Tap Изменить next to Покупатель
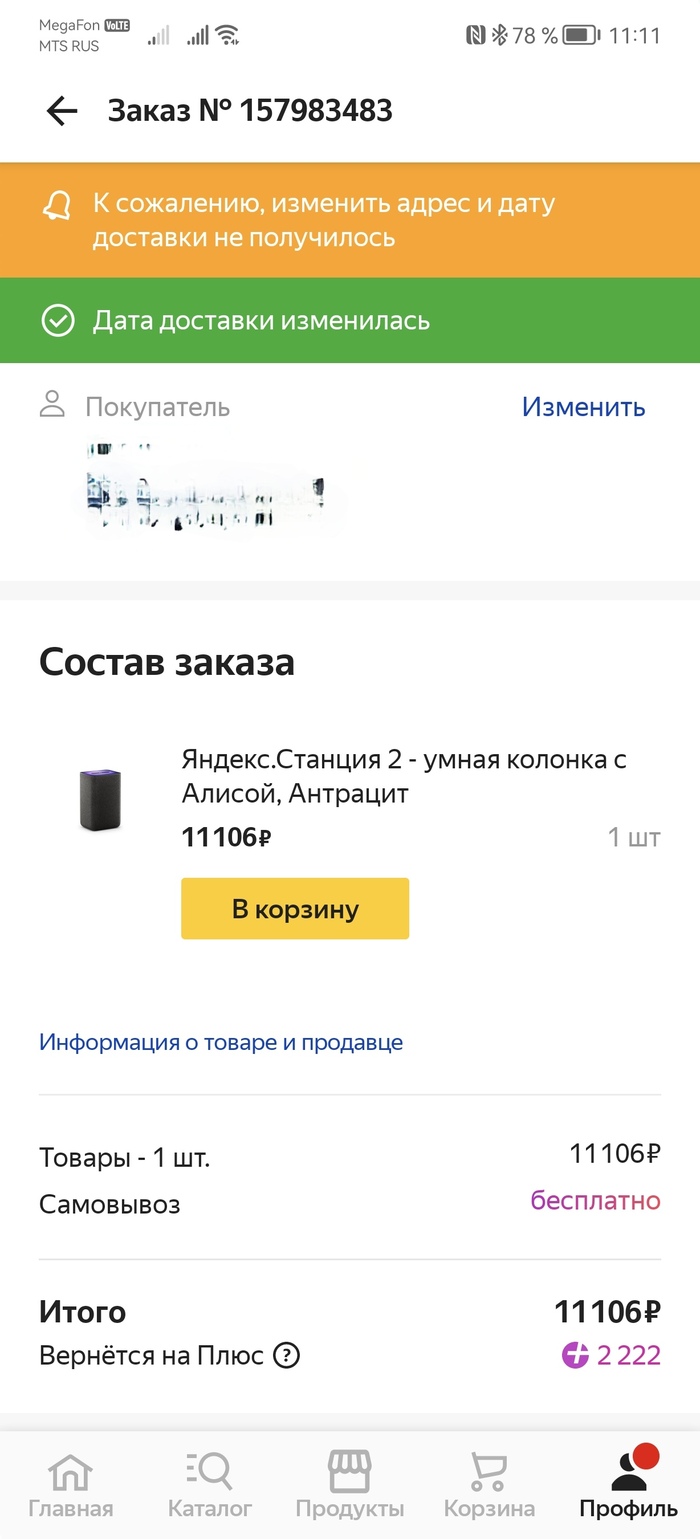 pos(583,407)
